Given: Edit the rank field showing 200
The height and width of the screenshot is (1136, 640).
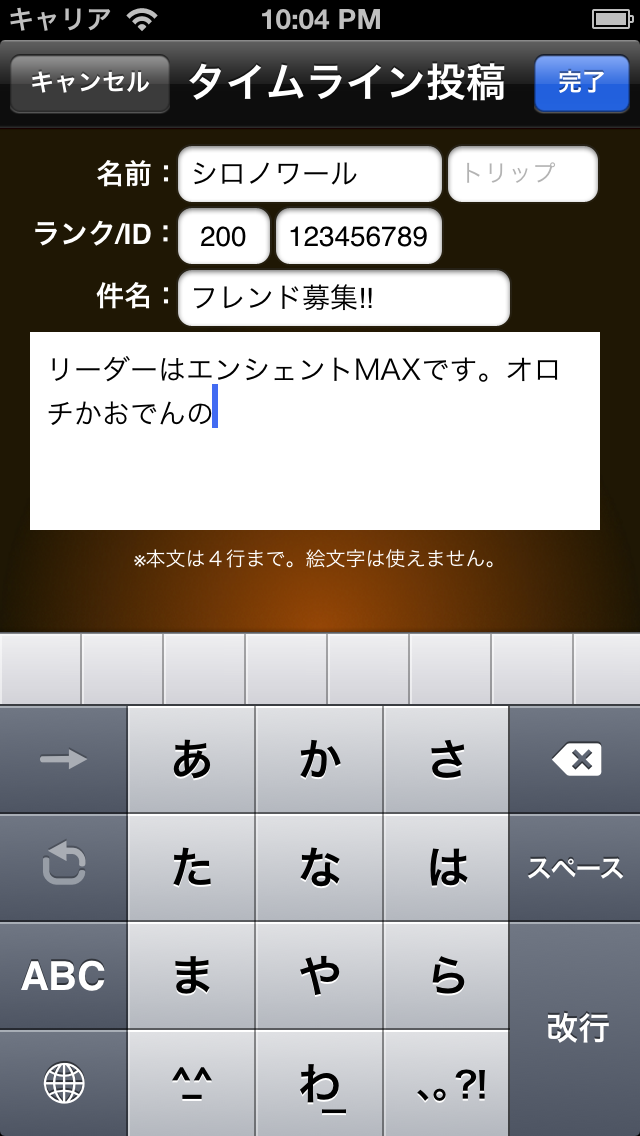Looking at the screenshot, I should 223,236.
